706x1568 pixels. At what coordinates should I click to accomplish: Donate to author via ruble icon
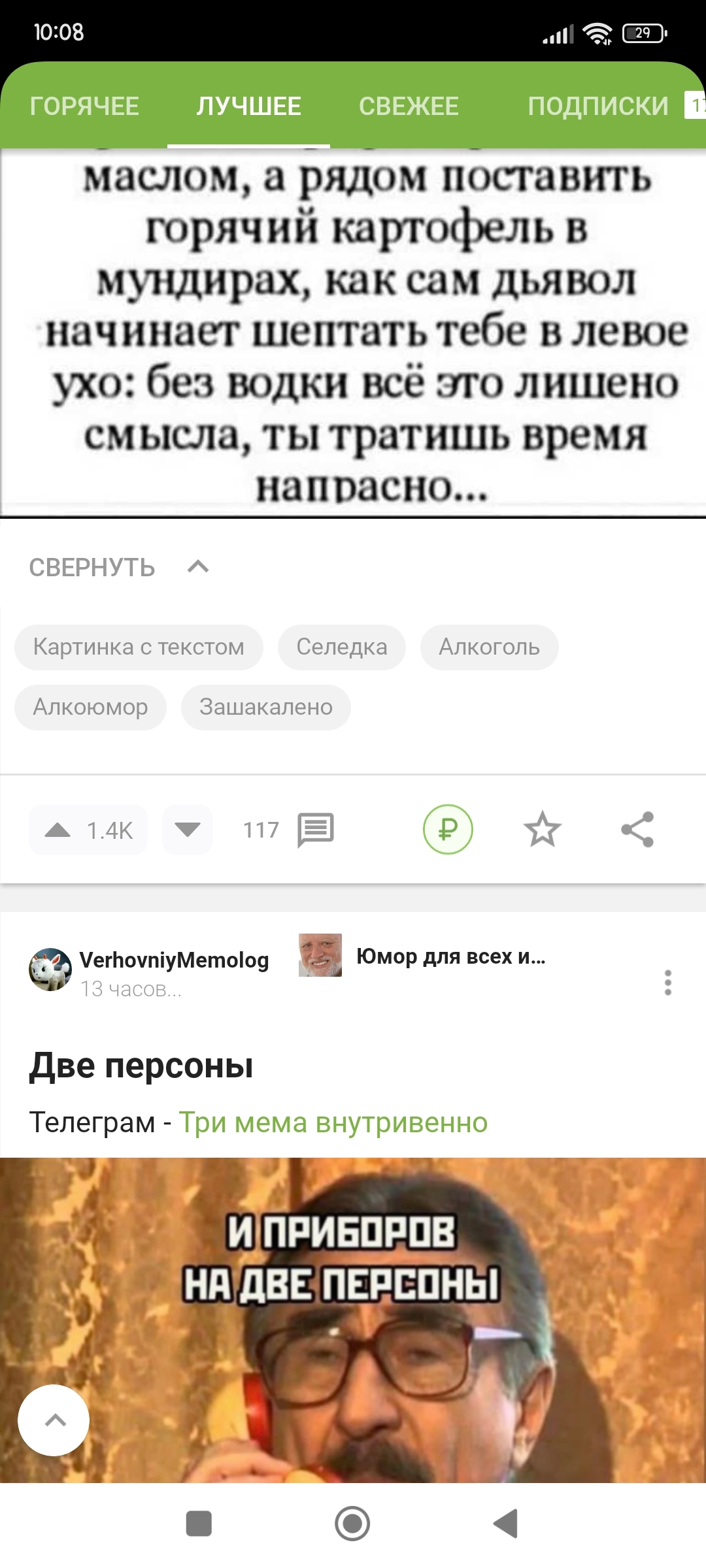[448, 830]
